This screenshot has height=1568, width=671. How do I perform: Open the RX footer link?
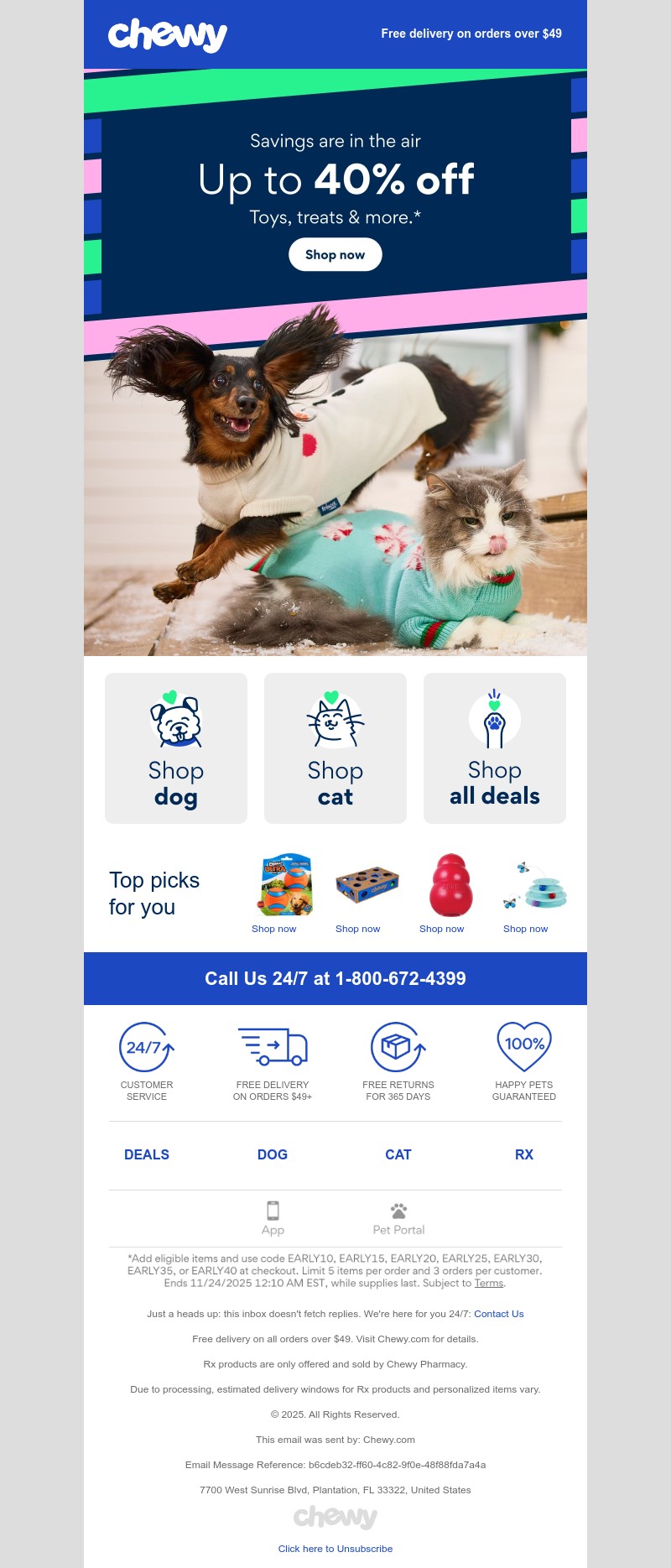coord(524,1154)
